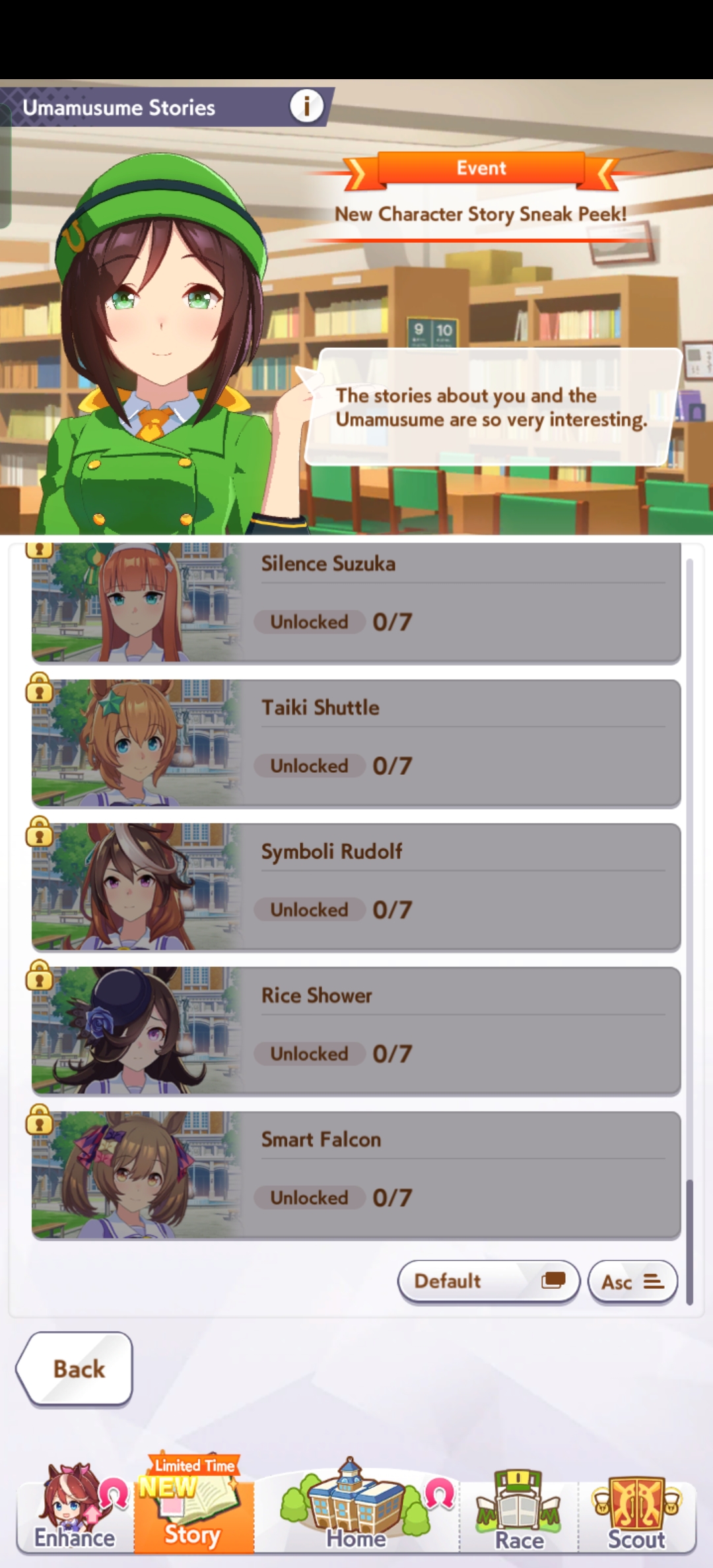The height and width of the screenshot is (1568, 713).
Task: Toggle the Asc sort order
Action: point(632,1282)
